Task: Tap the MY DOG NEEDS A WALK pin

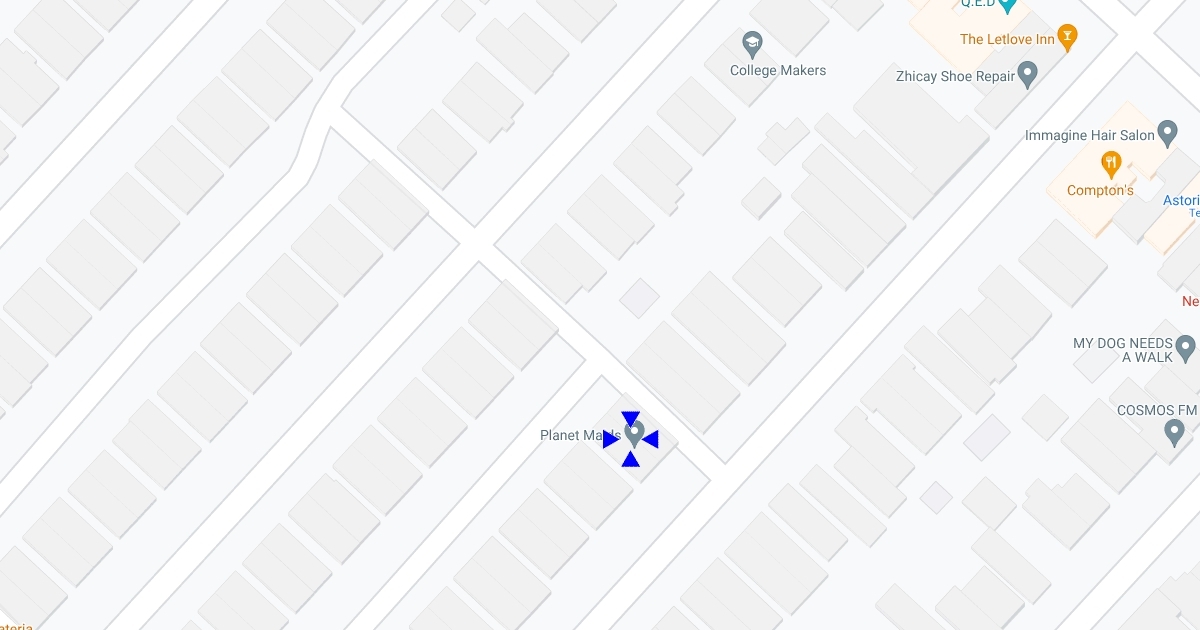Action: 1186,349
